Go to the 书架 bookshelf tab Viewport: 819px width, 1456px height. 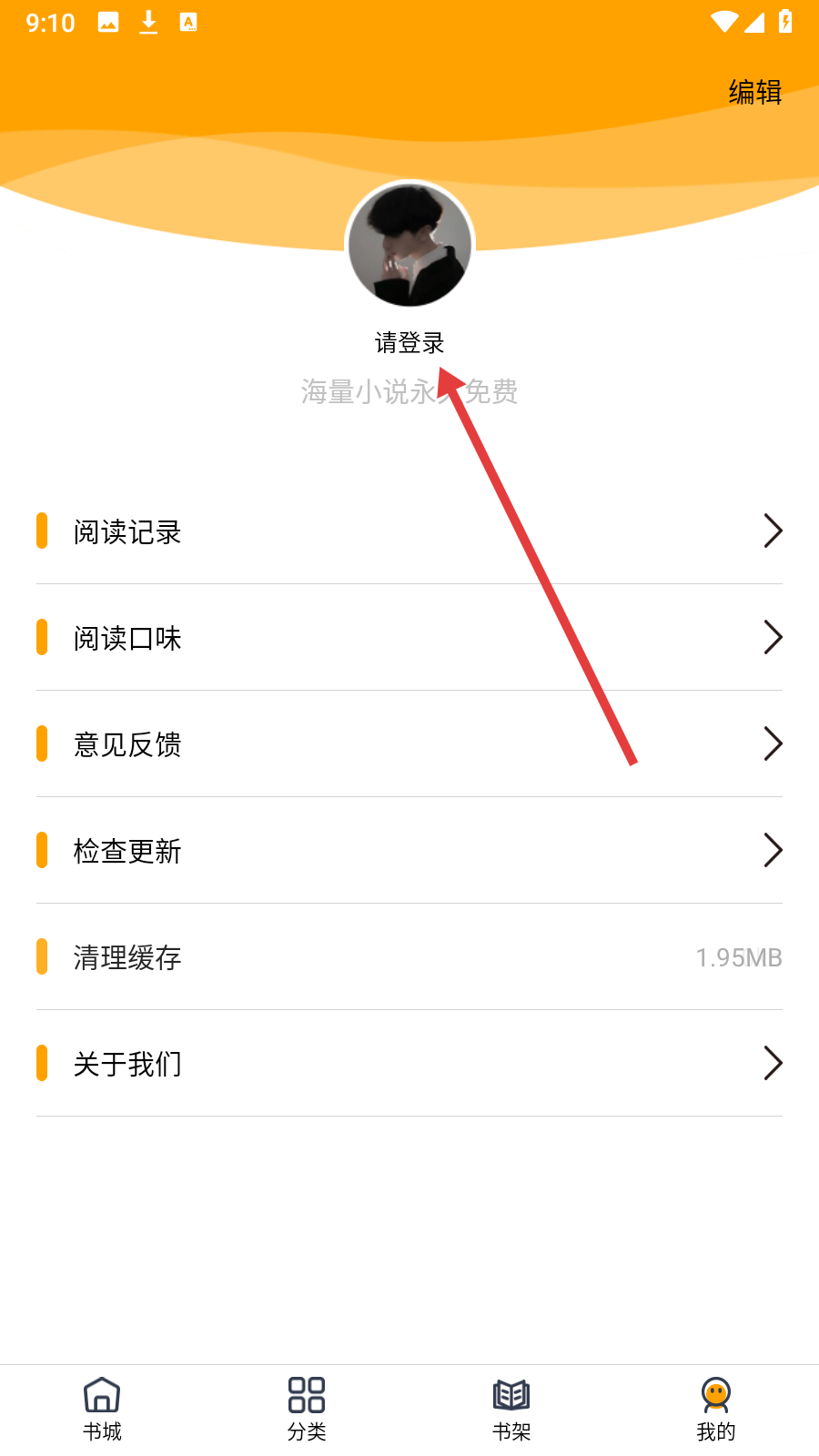[x=511, y=1410]
